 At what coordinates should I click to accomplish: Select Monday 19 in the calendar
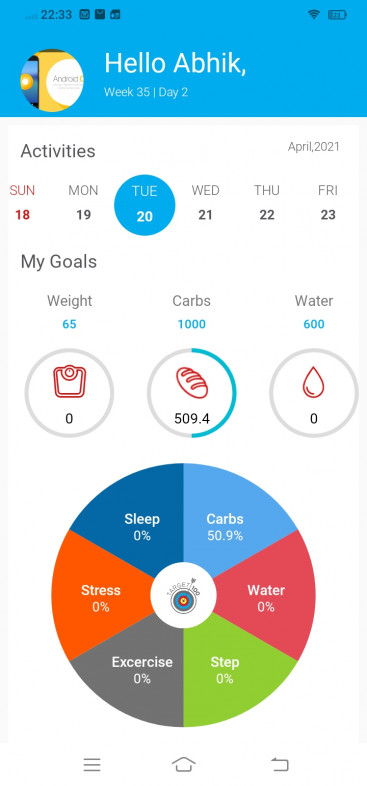pyautogui.click(x=83, y=203)
